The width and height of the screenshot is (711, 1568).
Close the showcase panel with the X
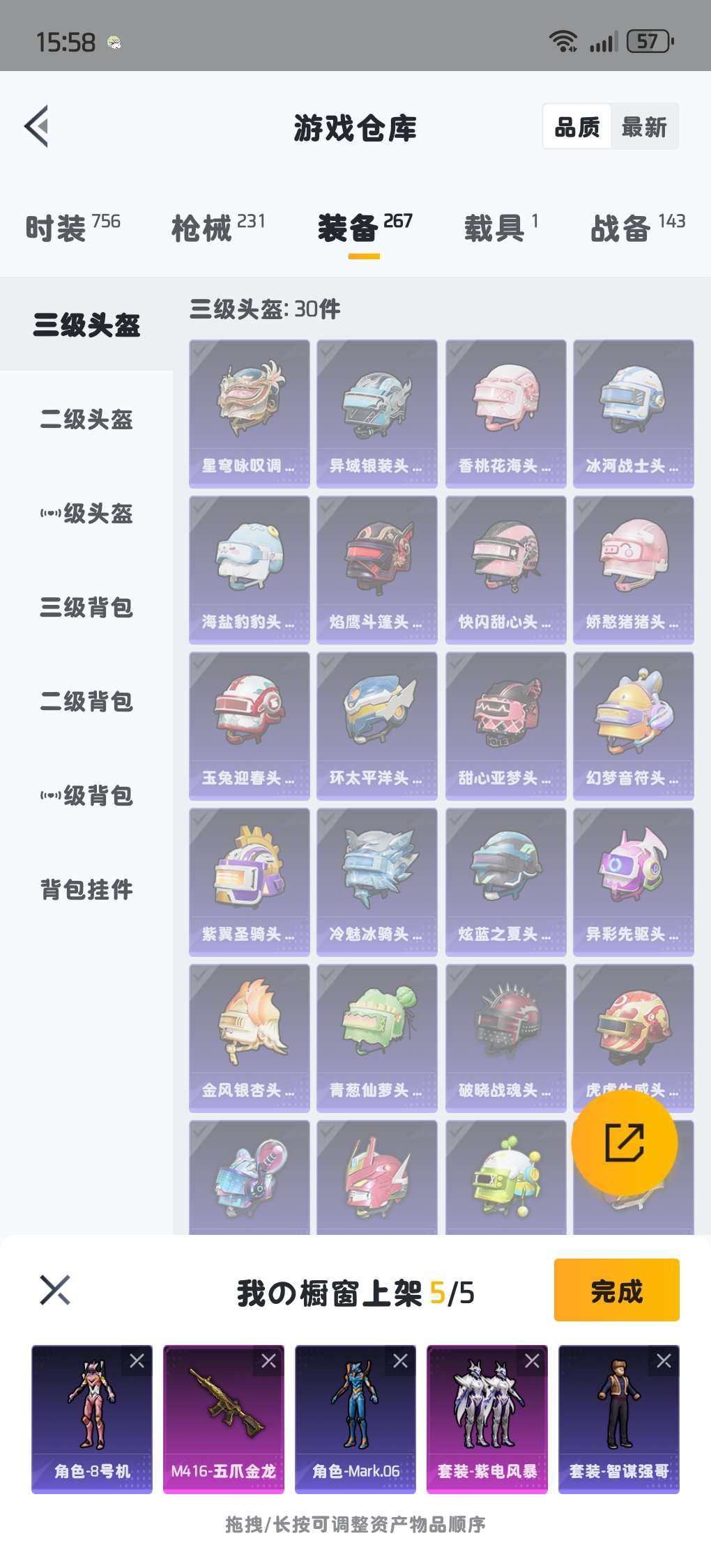pos(55,1288)
